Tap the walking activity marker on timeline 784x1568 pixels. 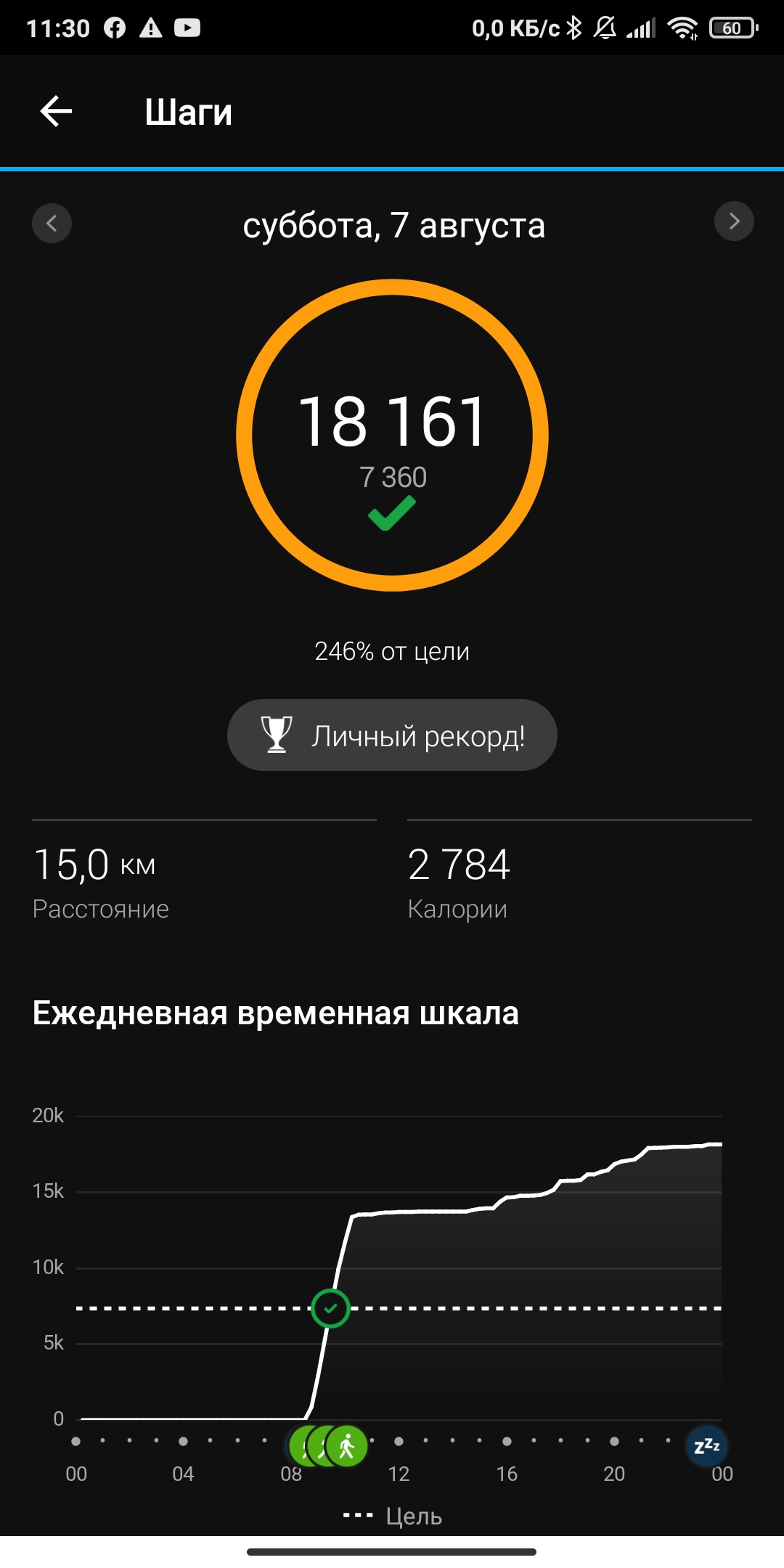pyautogui.click(x=347, y=1446)
